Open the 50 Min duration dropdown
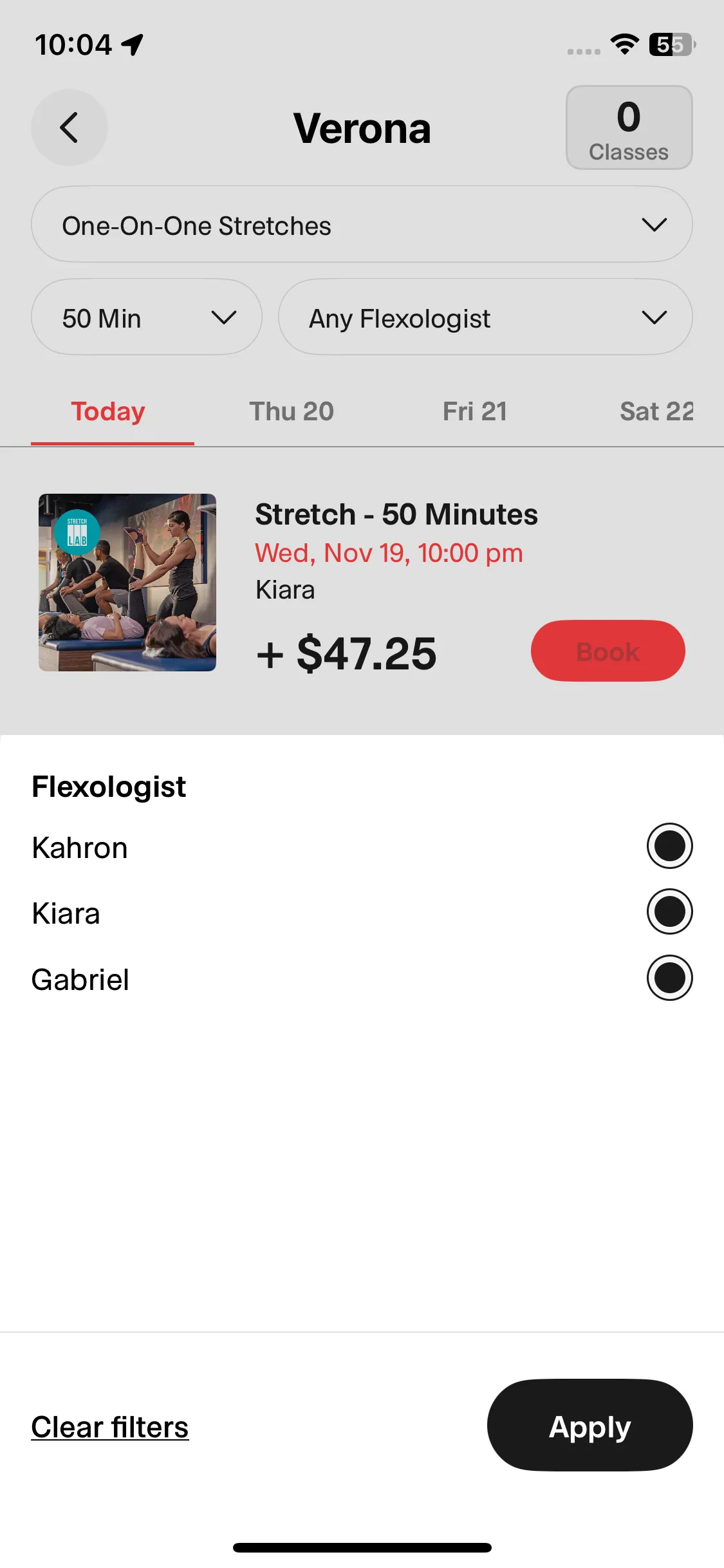The width and height of the screenshot is (724, 1568). click(146, 317)
